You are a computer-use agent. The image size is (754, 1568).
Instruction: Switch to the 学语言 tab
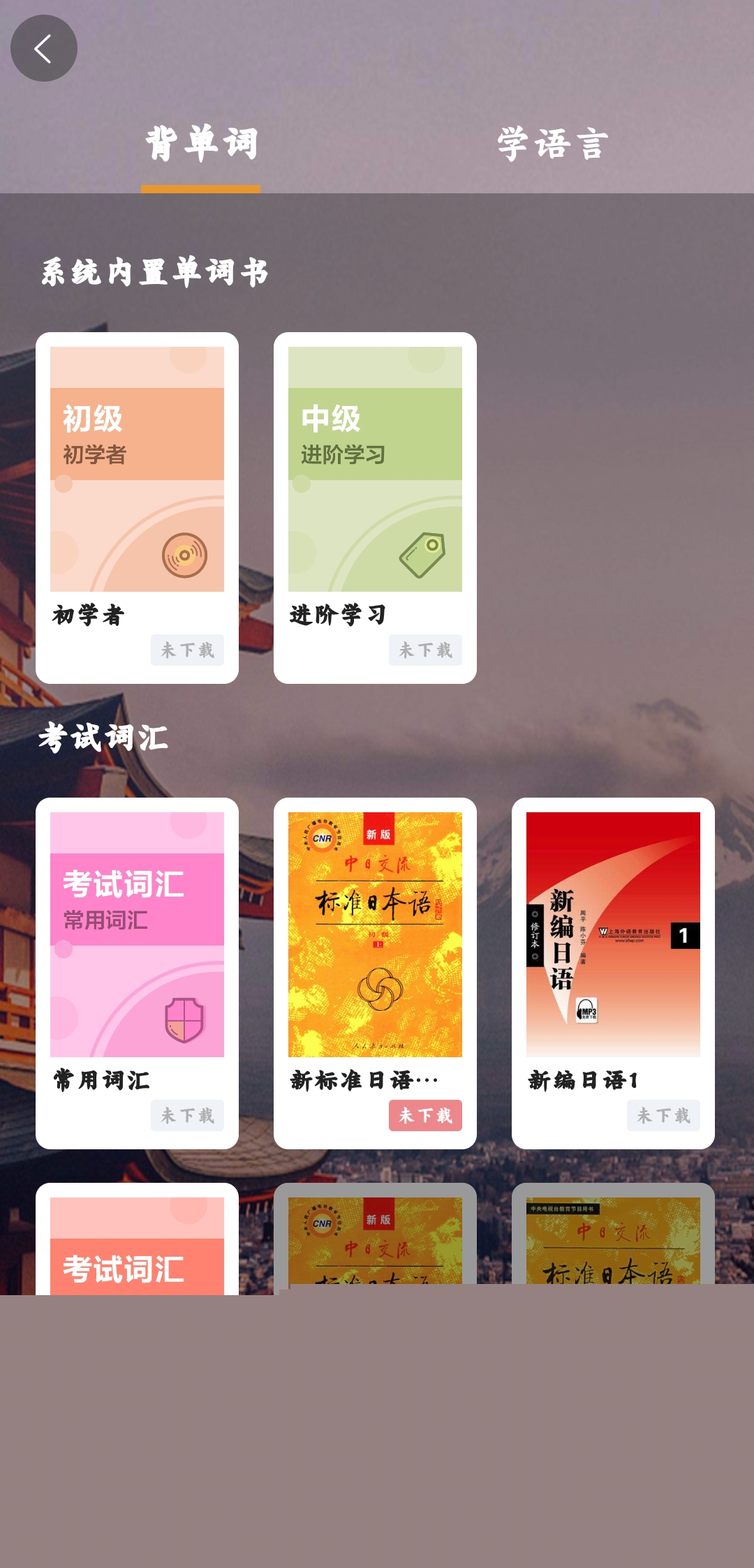(x=552, y=144)
